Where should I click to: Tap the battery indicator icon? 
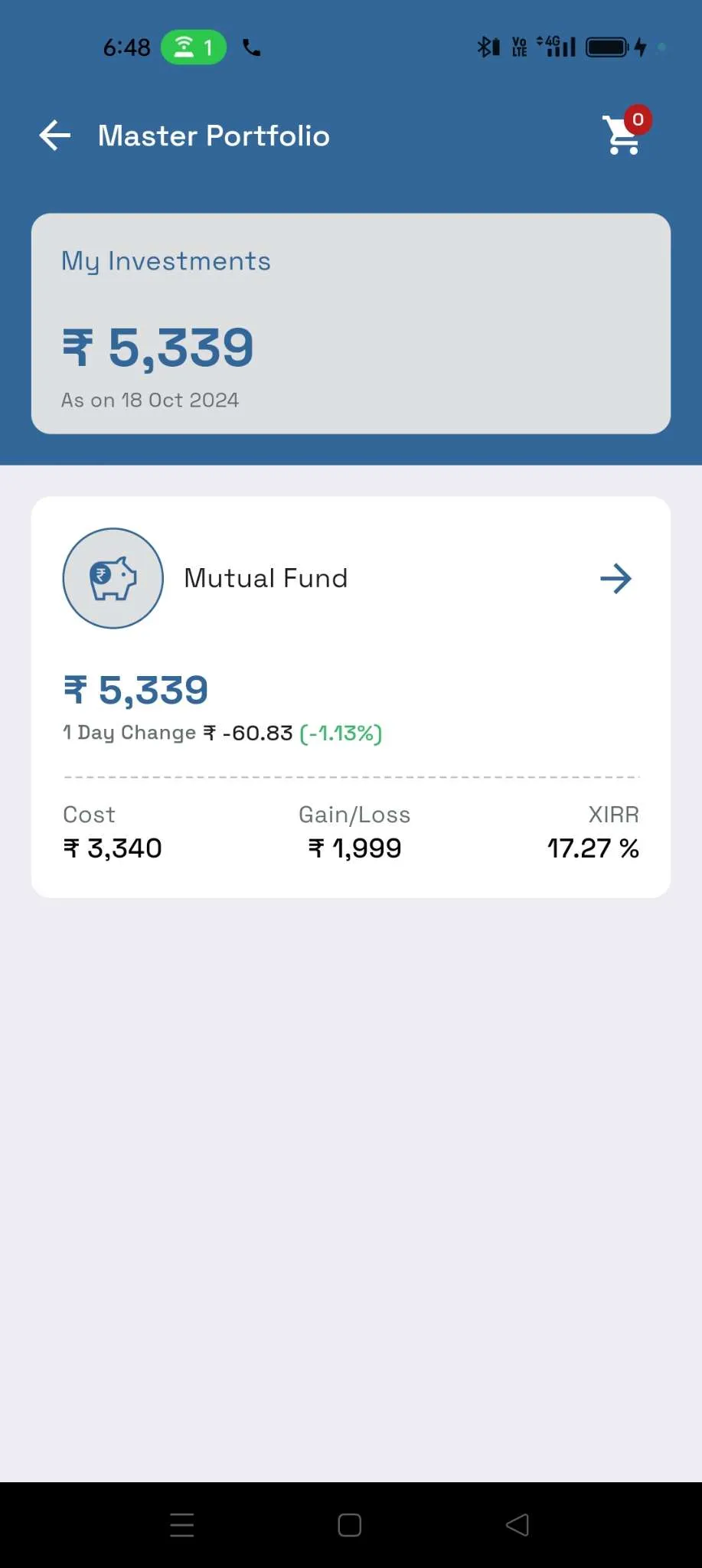[x=609, y=47]
